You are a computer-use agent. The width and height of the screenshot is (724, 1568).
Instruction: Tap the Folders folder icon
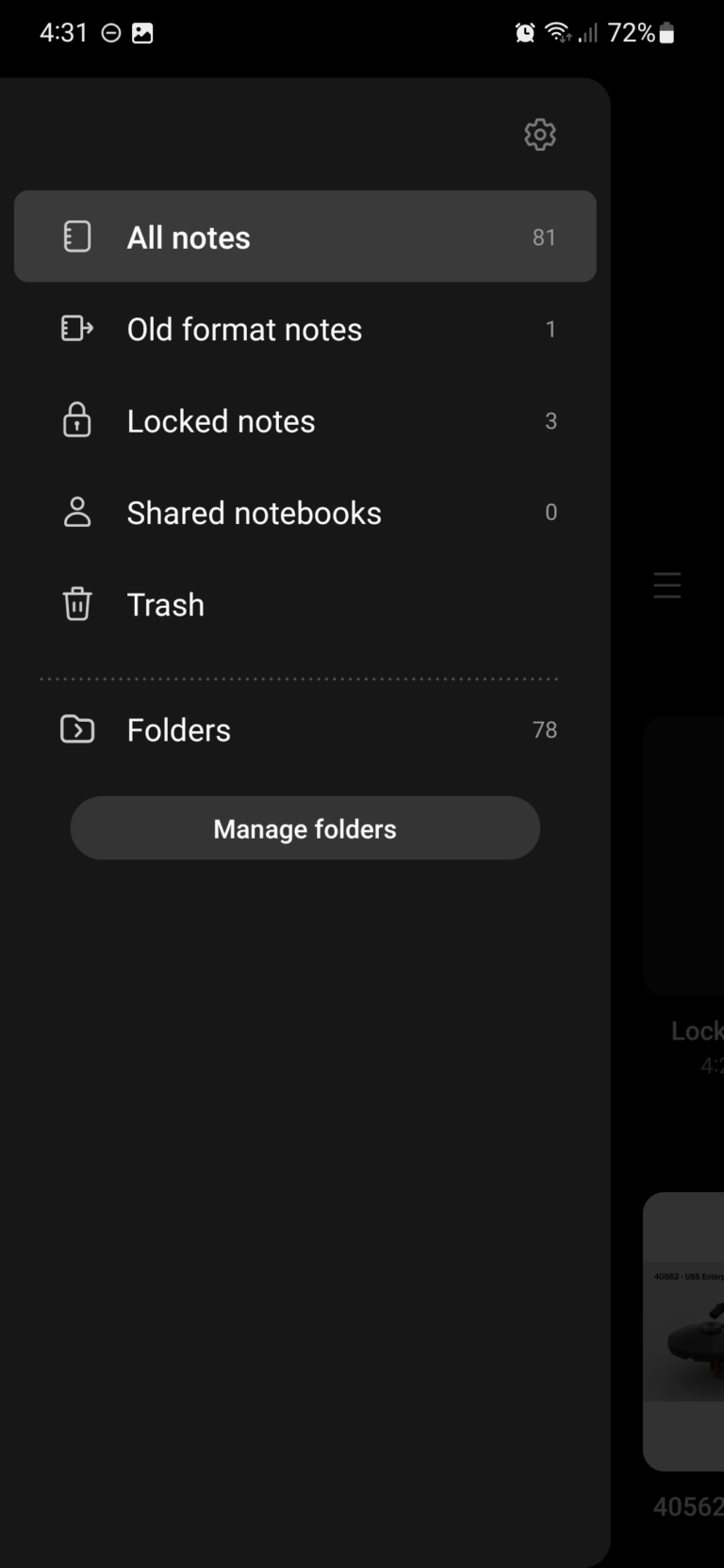coord(76,728)
